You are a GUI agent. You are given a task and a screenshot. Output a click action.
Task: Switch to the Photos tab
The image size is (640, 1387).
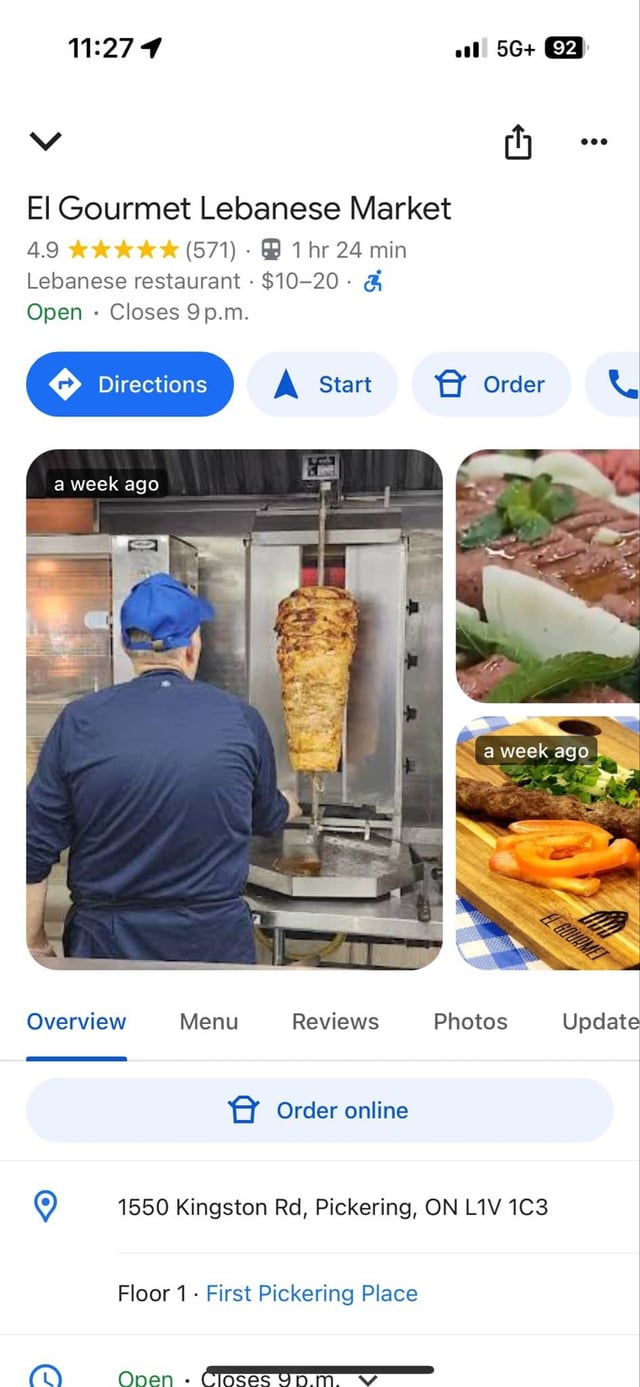pyautogui.click(x=470, y=1021)
